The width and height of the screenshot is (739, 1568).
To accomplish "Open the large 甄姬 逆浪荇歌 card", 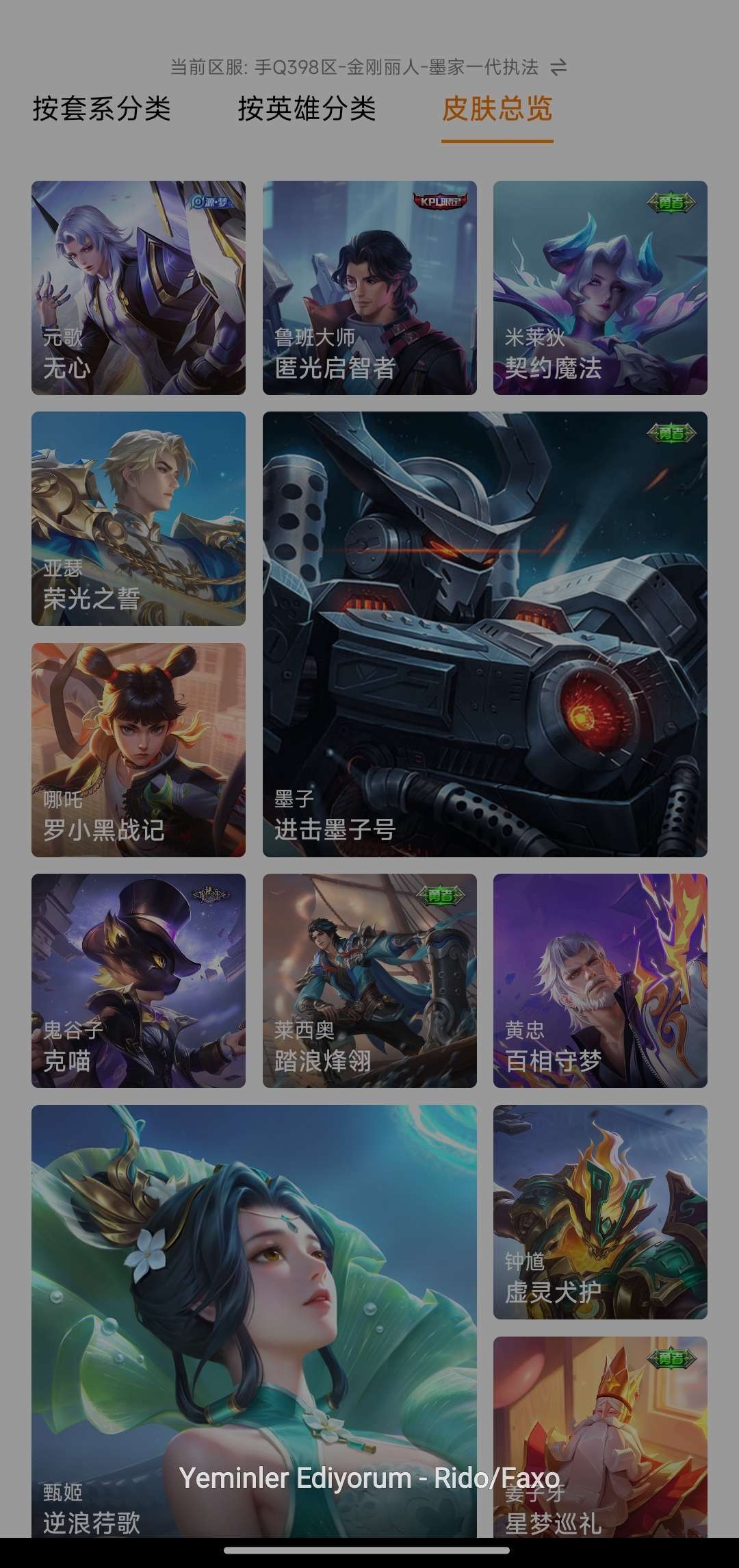I will (x=254, y=1322).
